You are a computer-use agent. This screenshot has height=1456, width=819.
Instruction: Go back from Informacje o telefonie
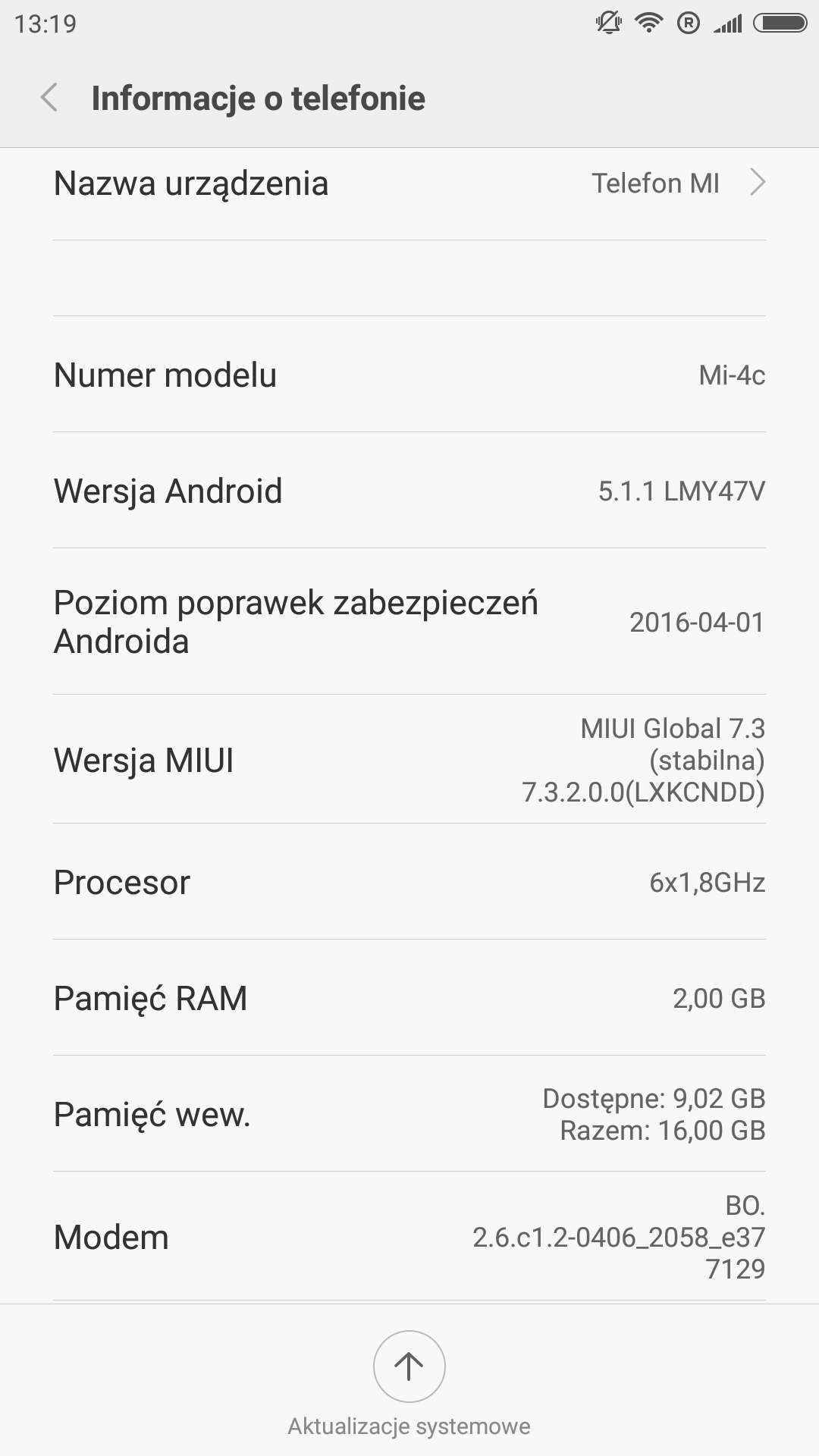coord(49,98)
